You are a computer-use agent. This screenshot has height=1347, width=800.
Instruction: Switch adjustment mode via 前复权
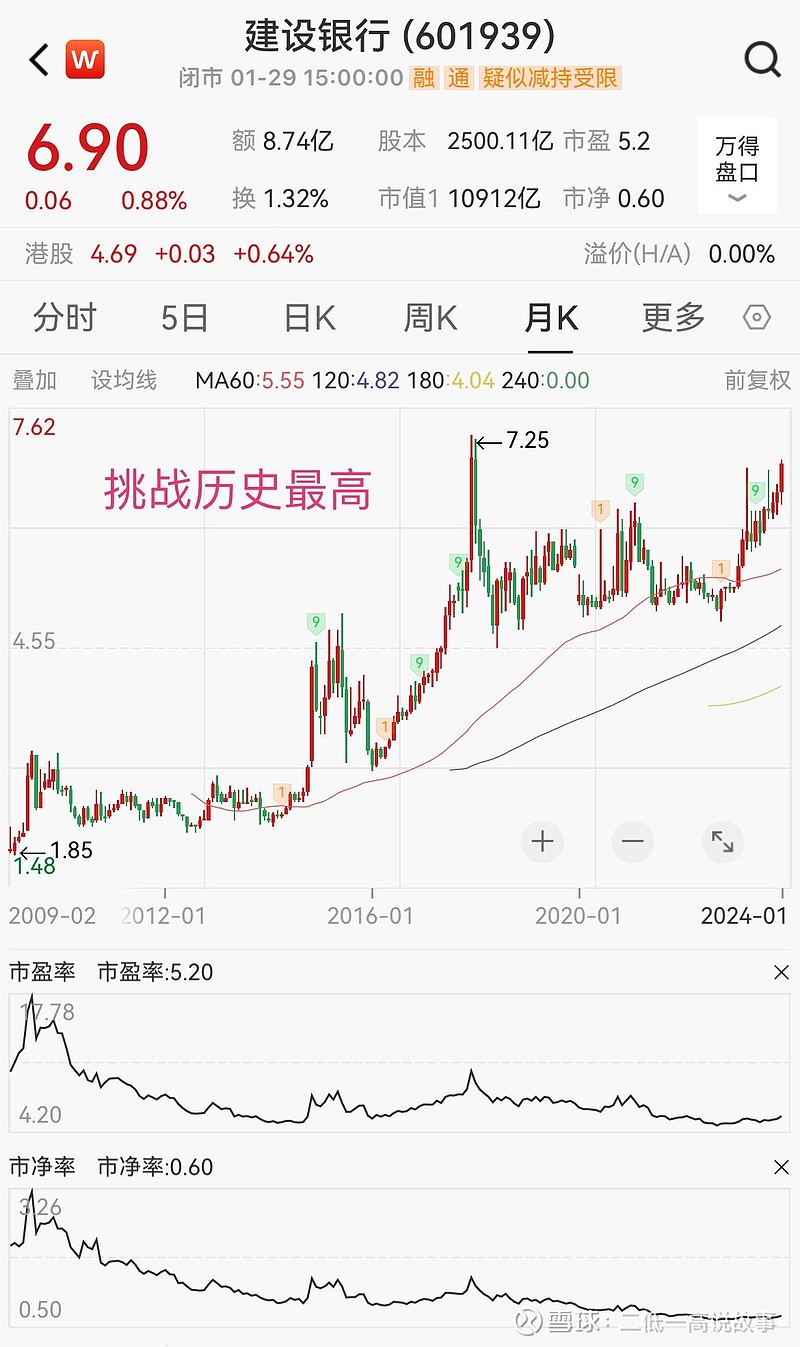click(757, 381)
